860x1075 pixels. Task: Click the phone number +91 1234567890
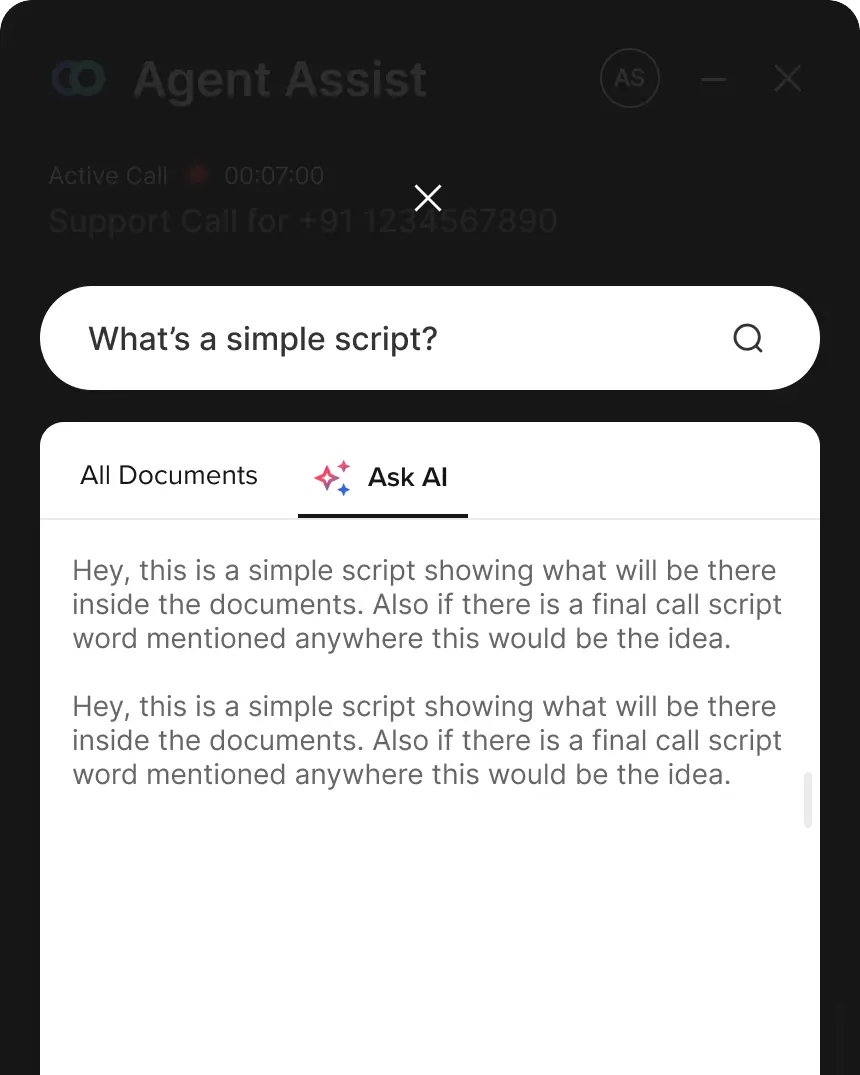427,220
